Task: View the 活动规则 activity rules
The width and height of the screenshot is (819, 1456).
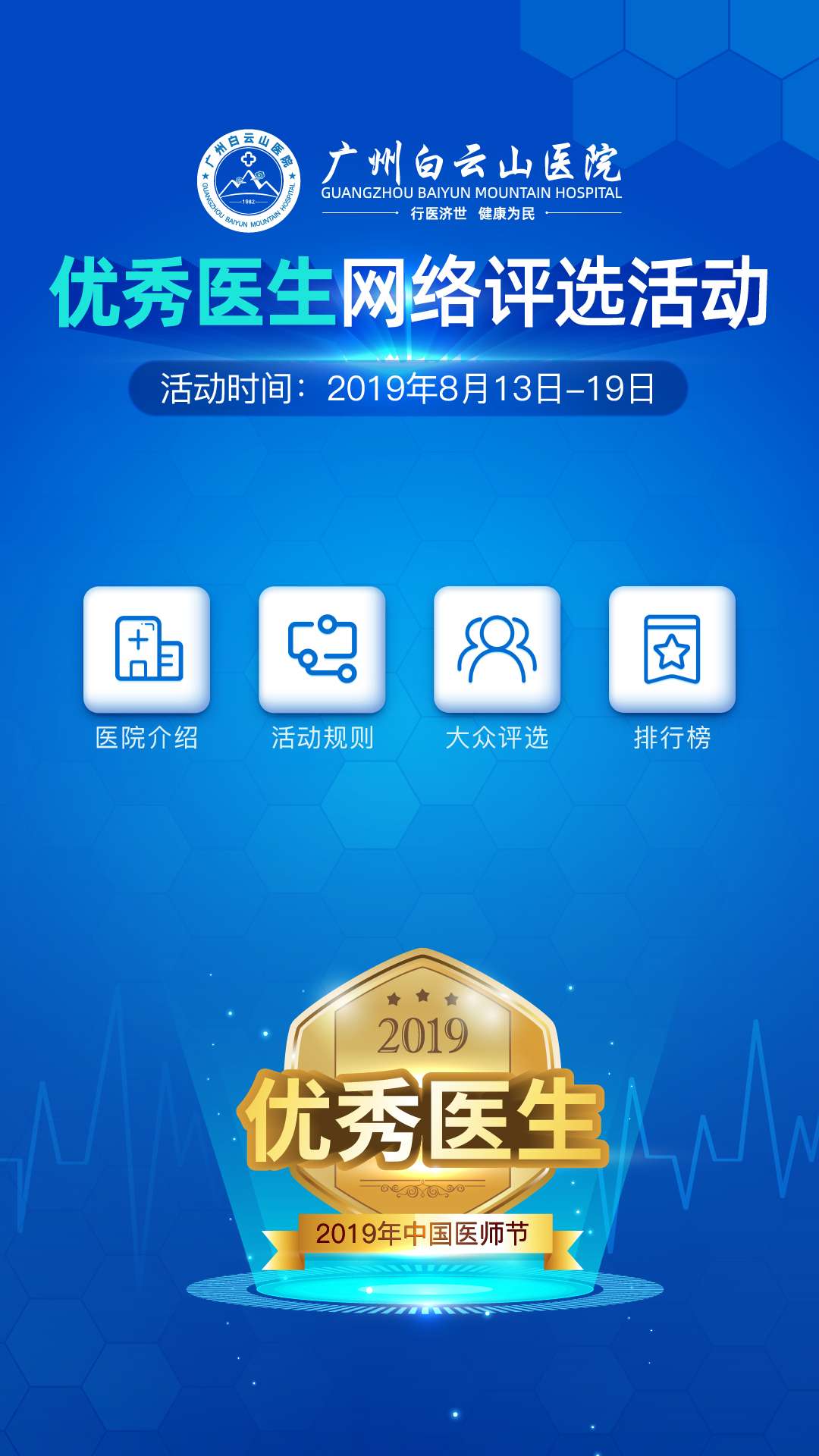Action: (x=322, y=649)
